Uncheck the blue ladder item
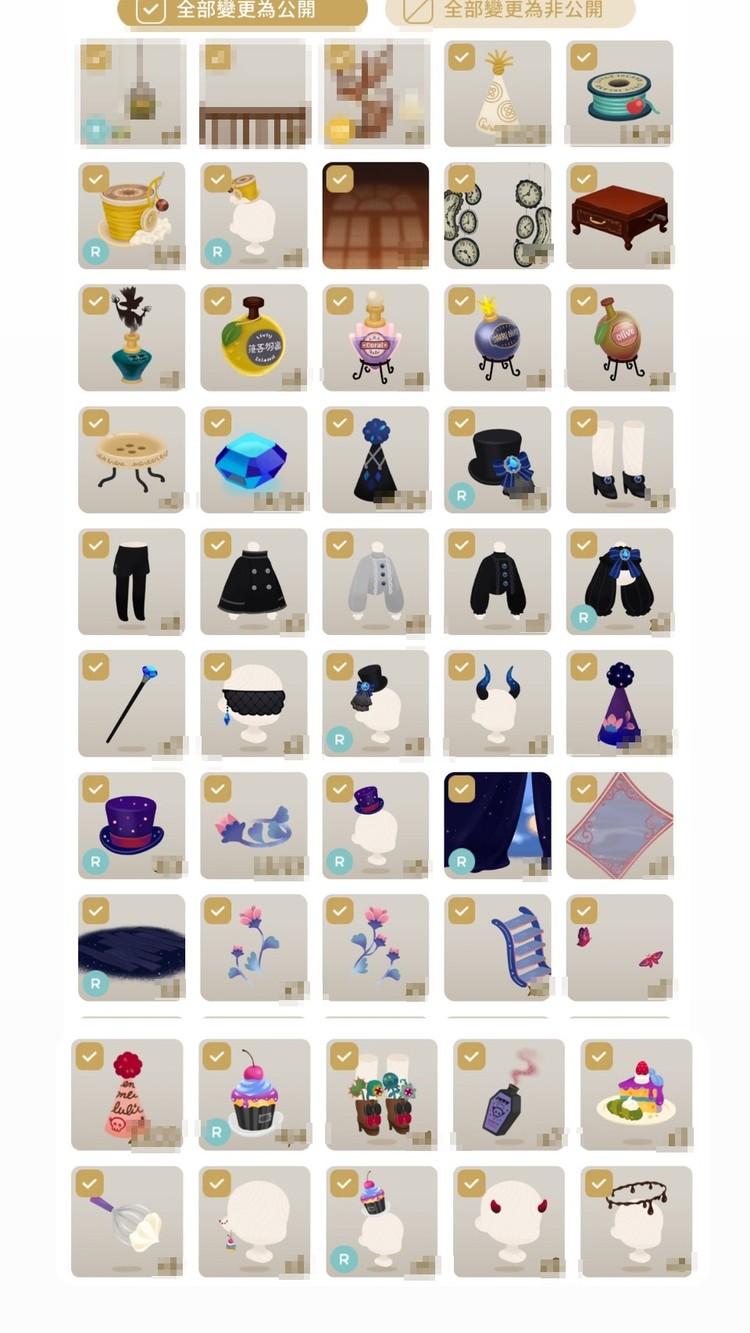Screen dimensions: 750x1333 pyautogui.click(x=461, y=911)
